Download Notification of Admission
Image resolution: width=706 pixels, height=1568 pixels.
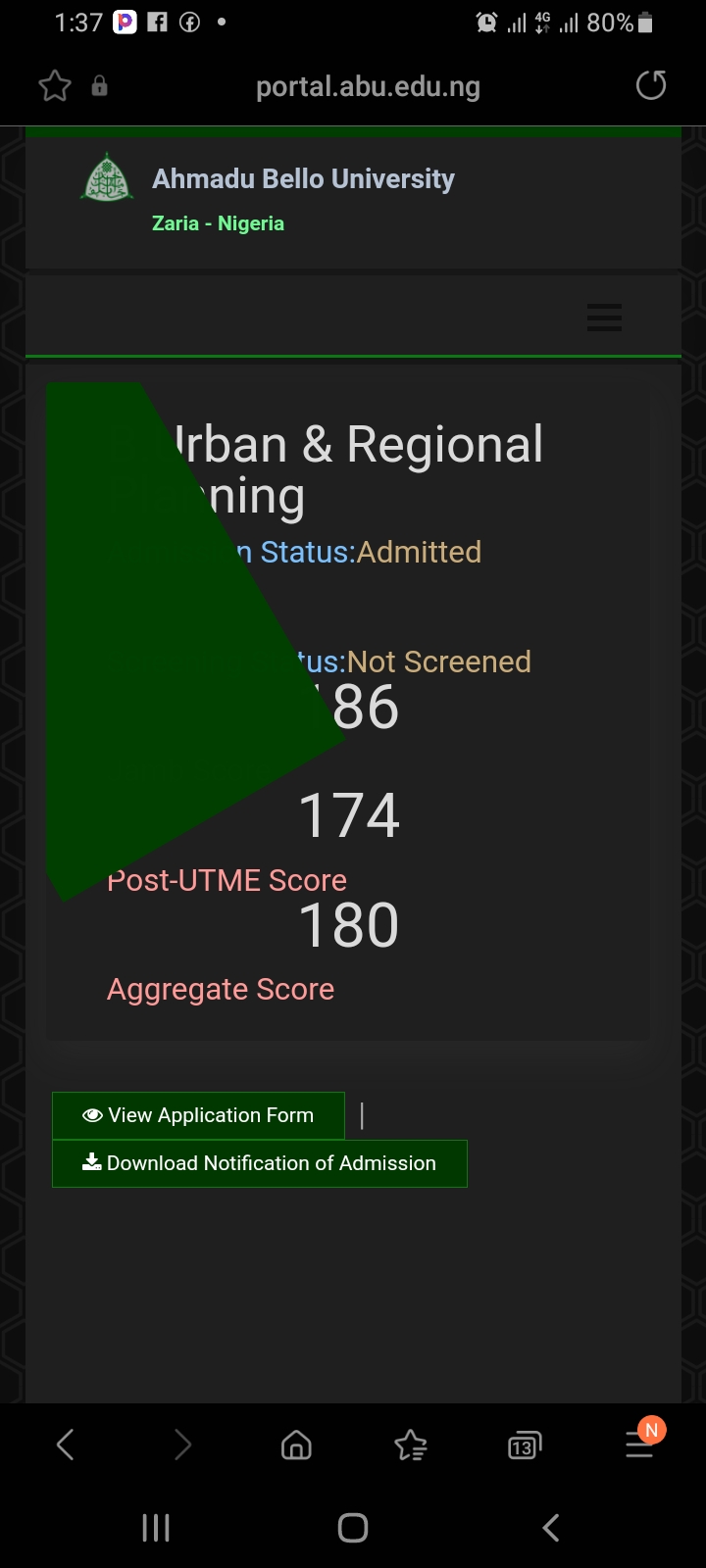[260, 1163]
